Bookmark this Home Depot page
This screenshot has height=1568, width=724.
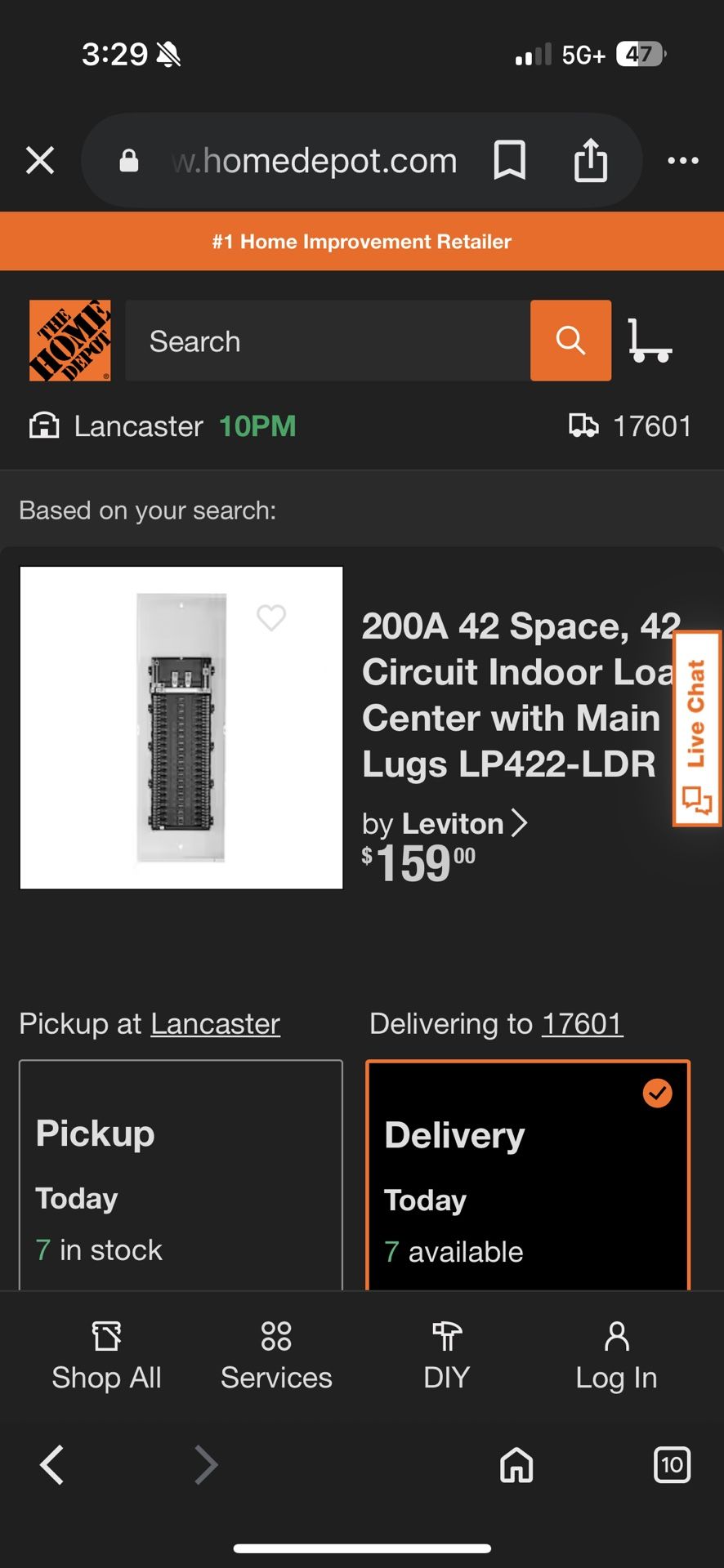coord(509,160)
